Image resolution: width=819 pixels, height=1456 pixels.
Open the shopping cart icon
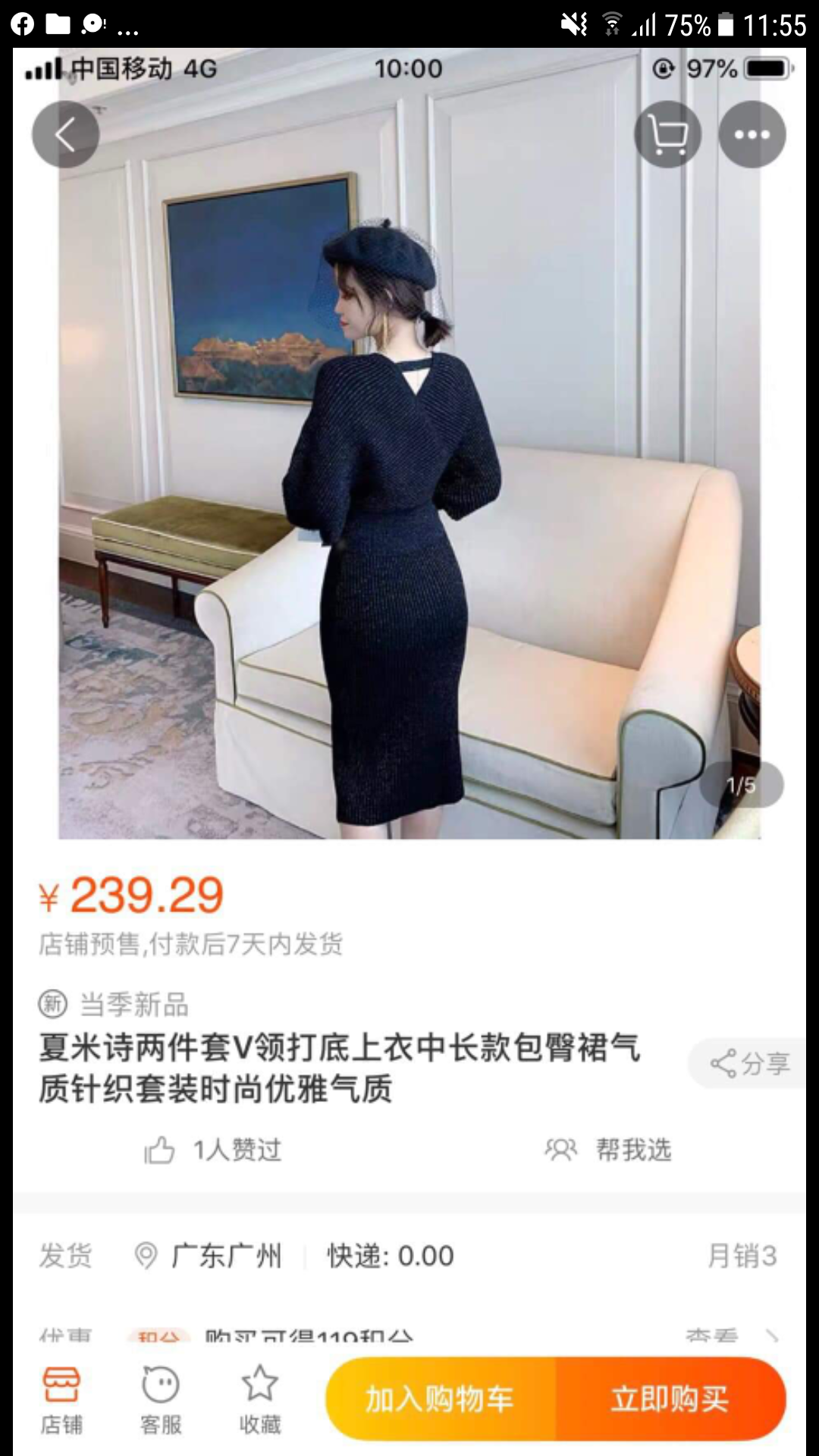point(667,135)
